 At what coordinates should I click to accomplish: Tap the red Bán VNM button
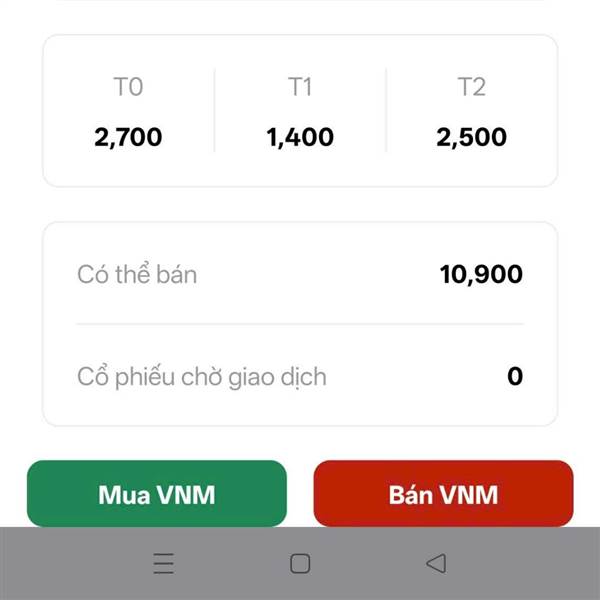[x=443, y=494]
